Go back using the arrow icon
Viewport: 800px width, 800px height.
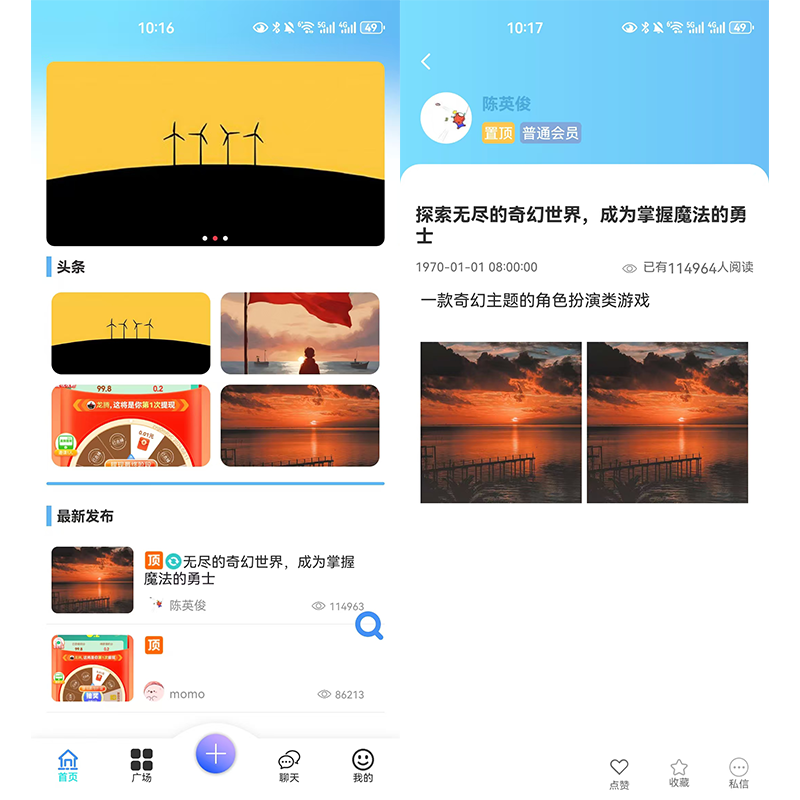(x=426, y=62)
